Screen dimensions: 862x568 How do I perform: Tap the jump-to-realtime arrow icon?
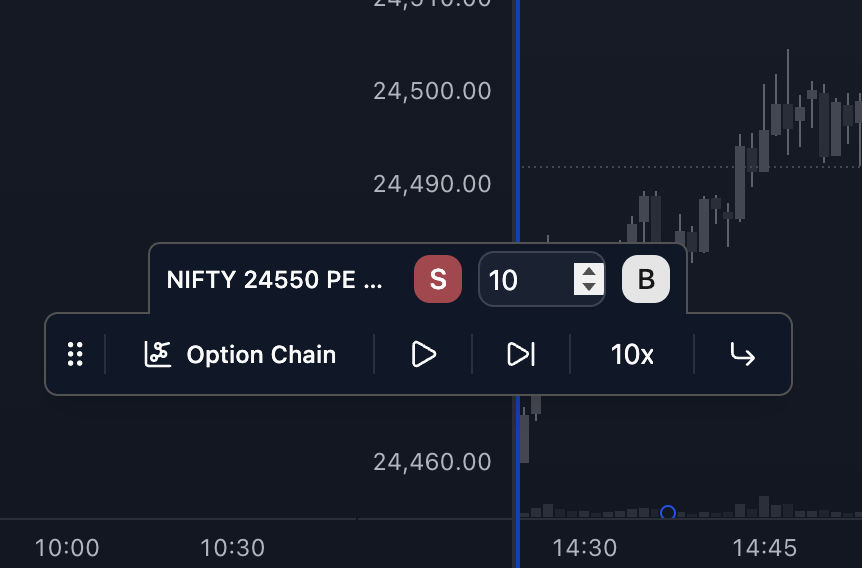(742, 354)
